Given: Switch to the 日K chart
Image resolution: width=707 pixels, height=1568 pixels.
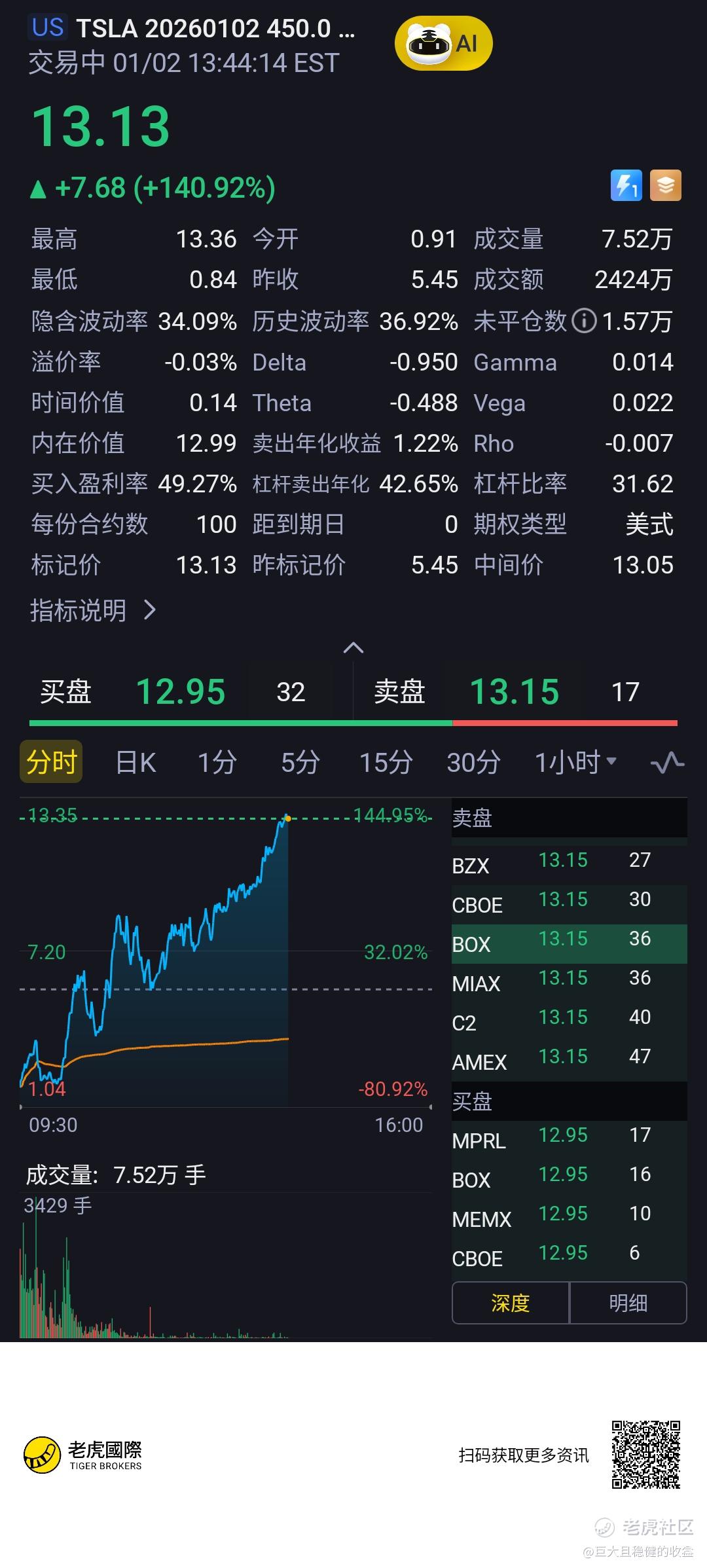Looking at the screenshot, I should pyautogui.click(x=136, y=762).
